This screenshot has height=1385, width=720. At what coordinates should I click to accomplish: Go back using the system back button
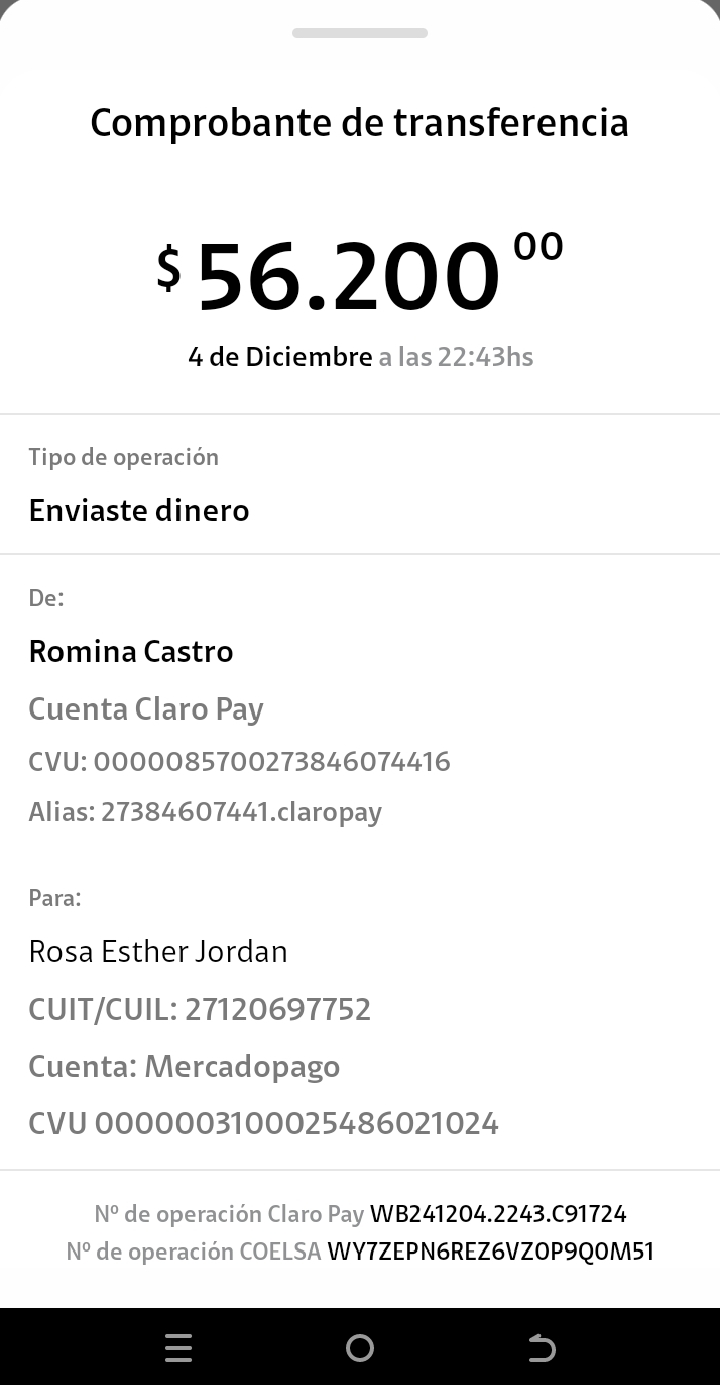tap(541, 1348)
